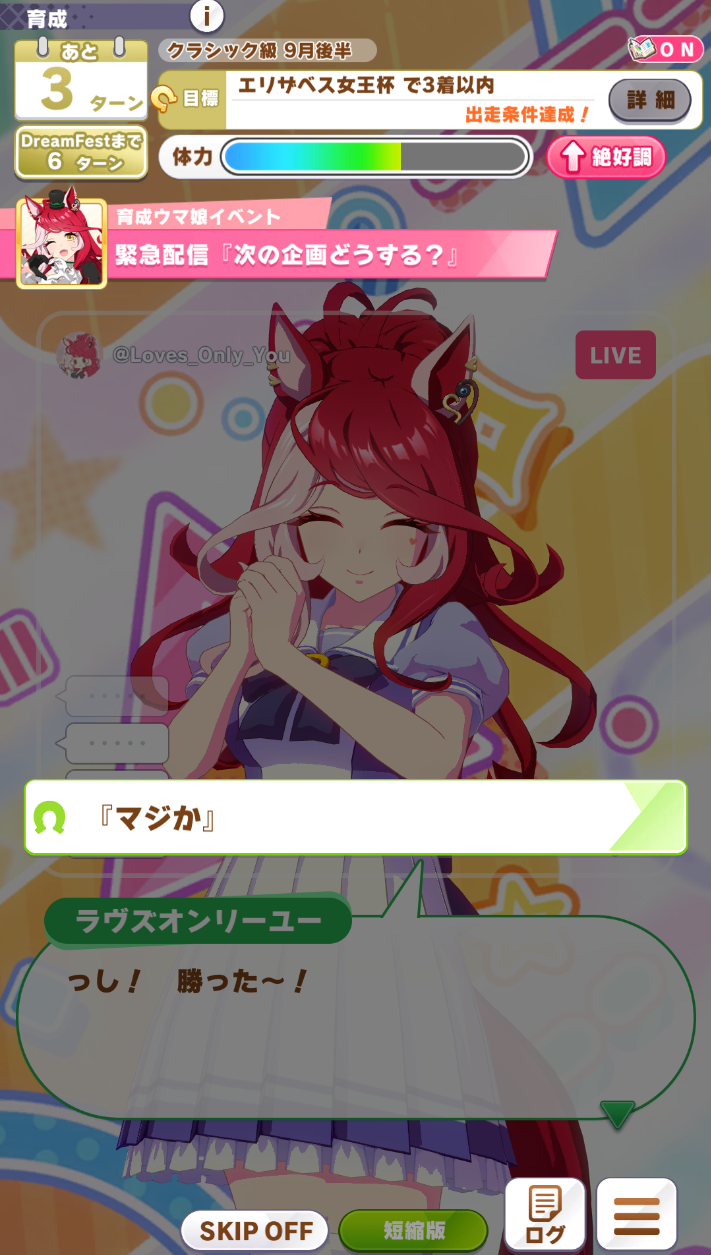The image size is (711, 1255).
Task: Tap the 詳細 button for goal details
Action: tap(650, 100)
